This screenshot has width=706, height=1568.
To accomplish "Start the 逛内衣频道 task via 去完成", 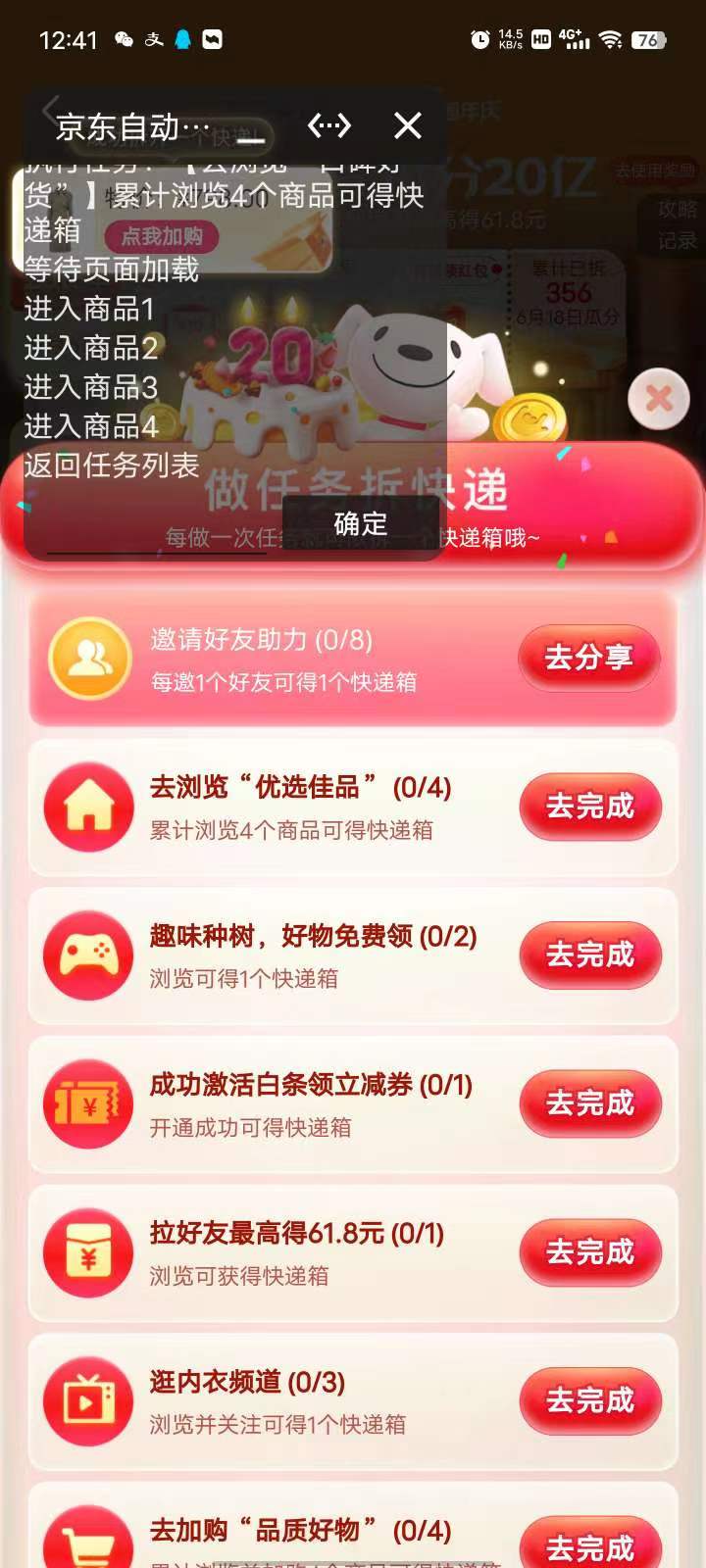I will 590,1400.
